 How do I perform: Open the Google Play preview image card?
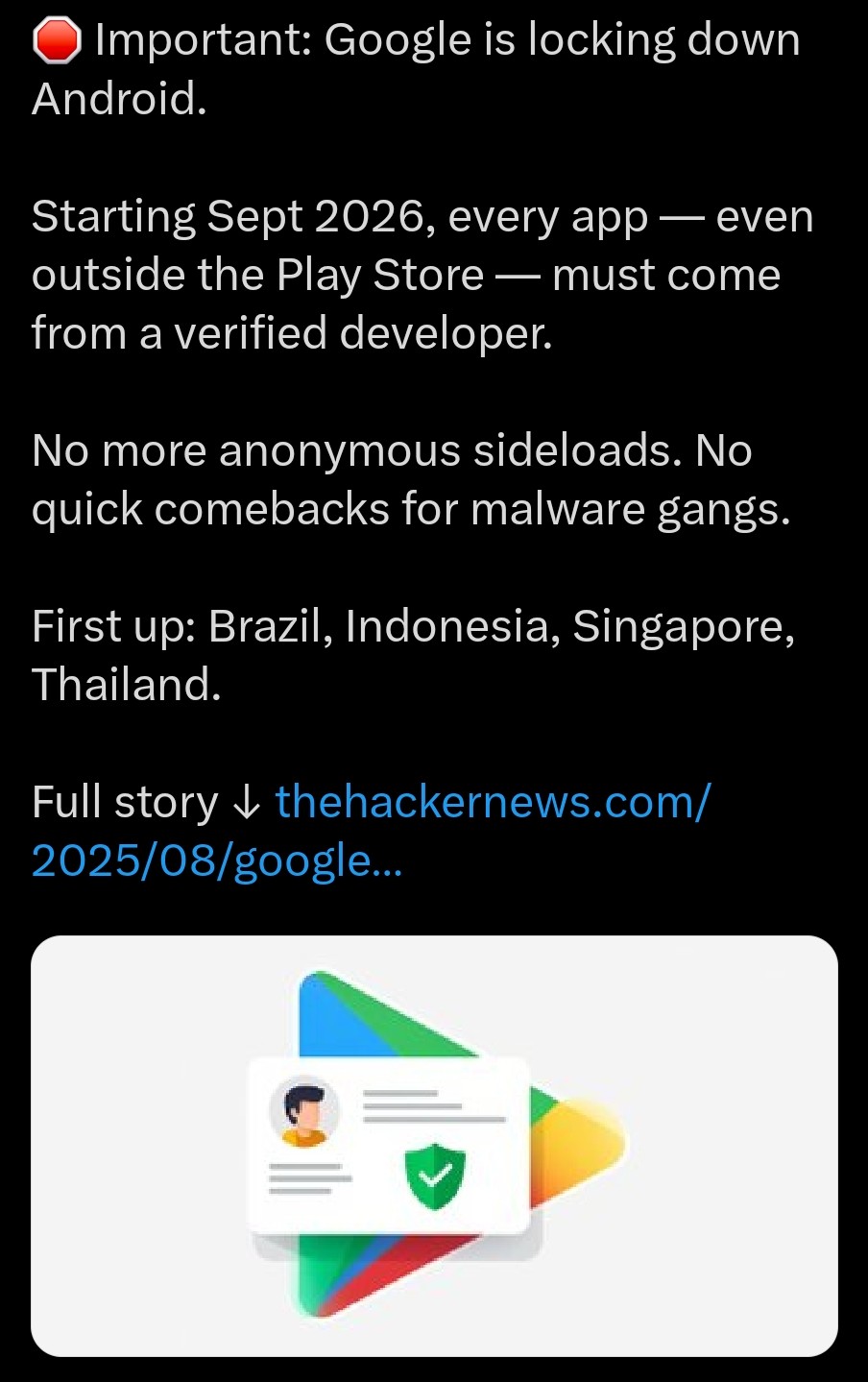(x=434, y=1145)
